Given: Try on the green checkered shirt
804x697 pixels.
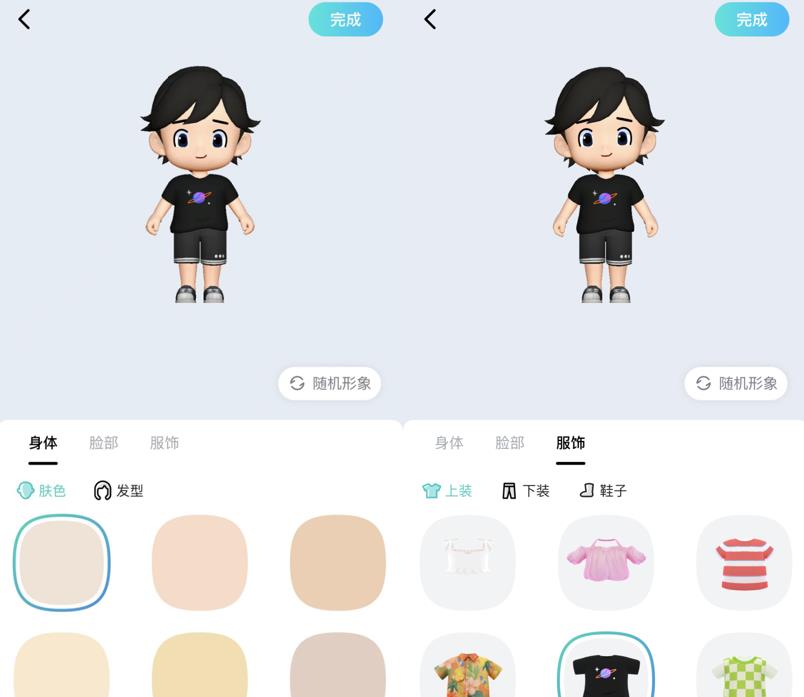Looking at the screenshot, I should pyautogui.click(x=744, y=668).
